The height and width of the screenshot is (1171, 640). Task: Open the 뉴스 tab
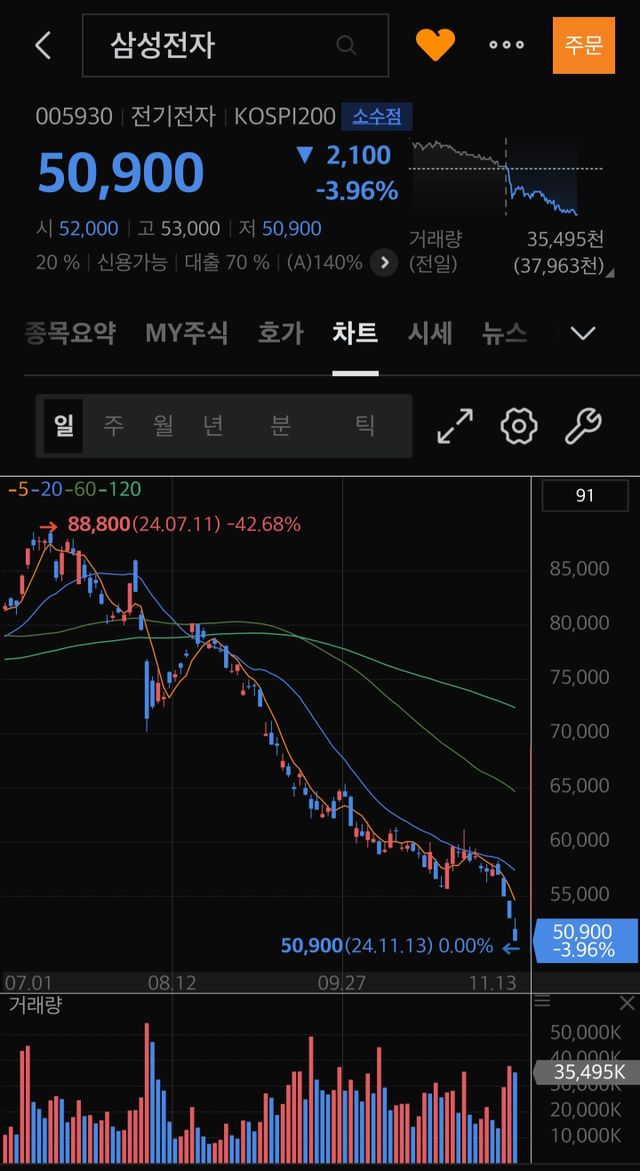[504, 334]
